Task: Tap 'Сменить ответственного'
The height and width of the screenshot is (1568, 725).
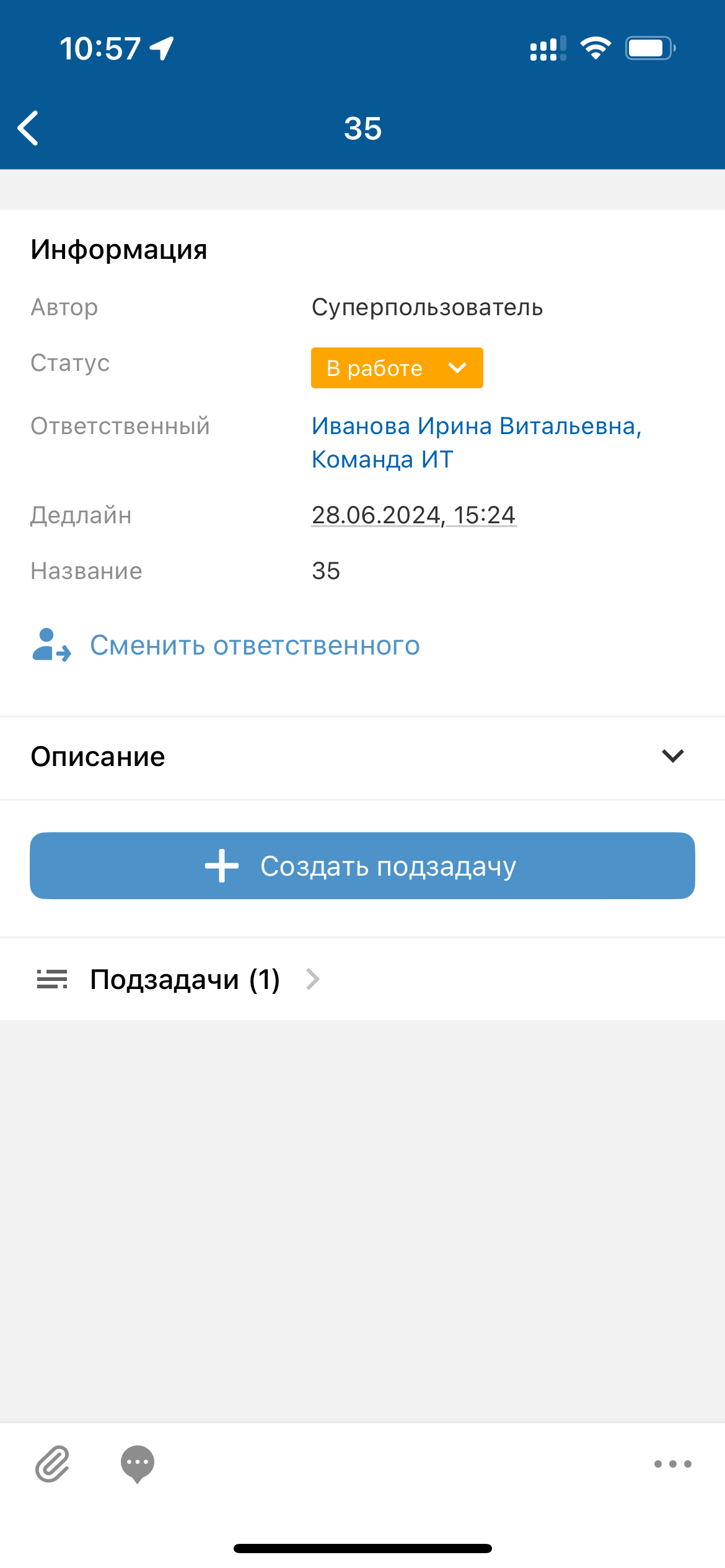Action: [254, 645]
